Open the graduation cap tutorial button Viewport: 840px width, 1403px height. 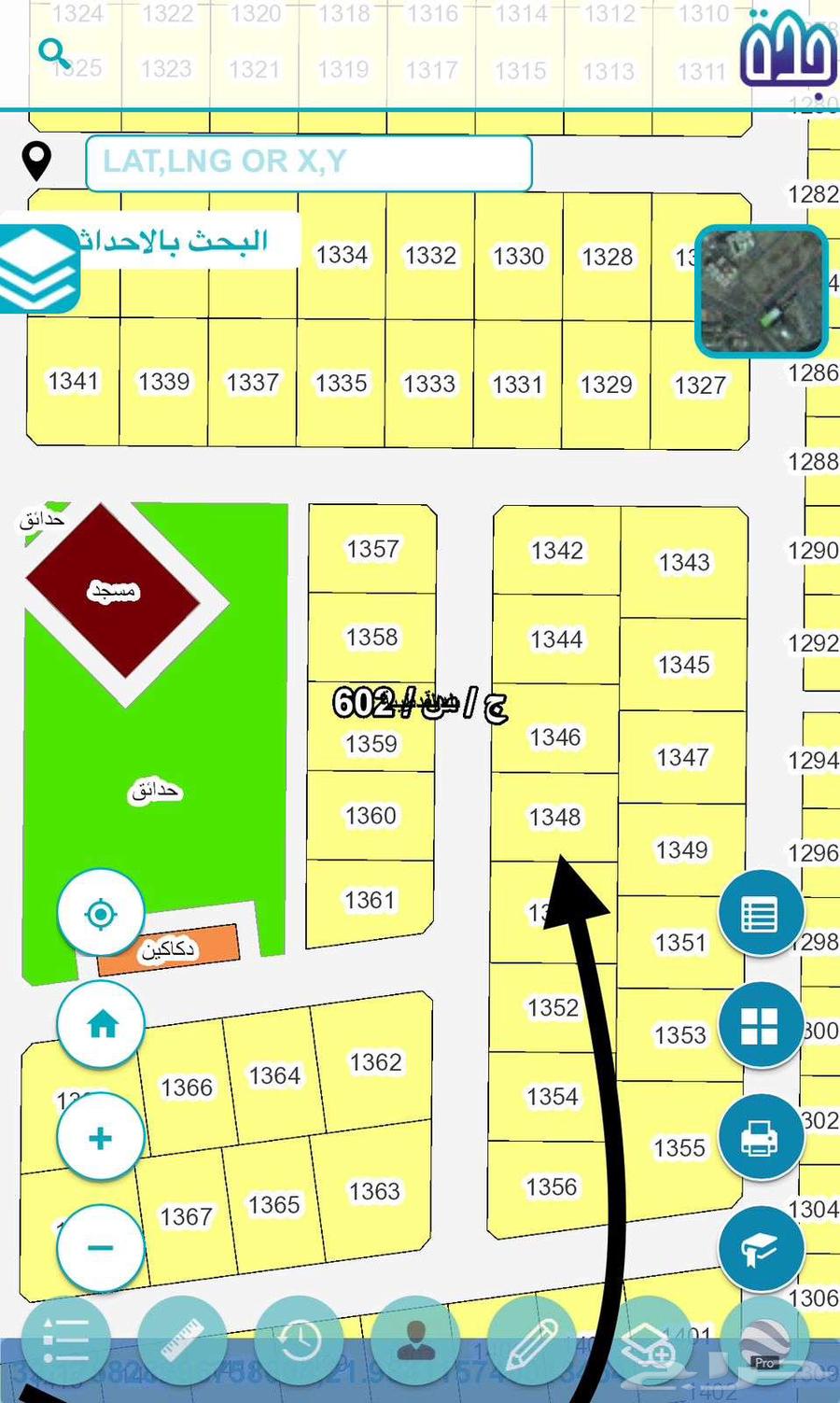click(x=760, y=1248)
